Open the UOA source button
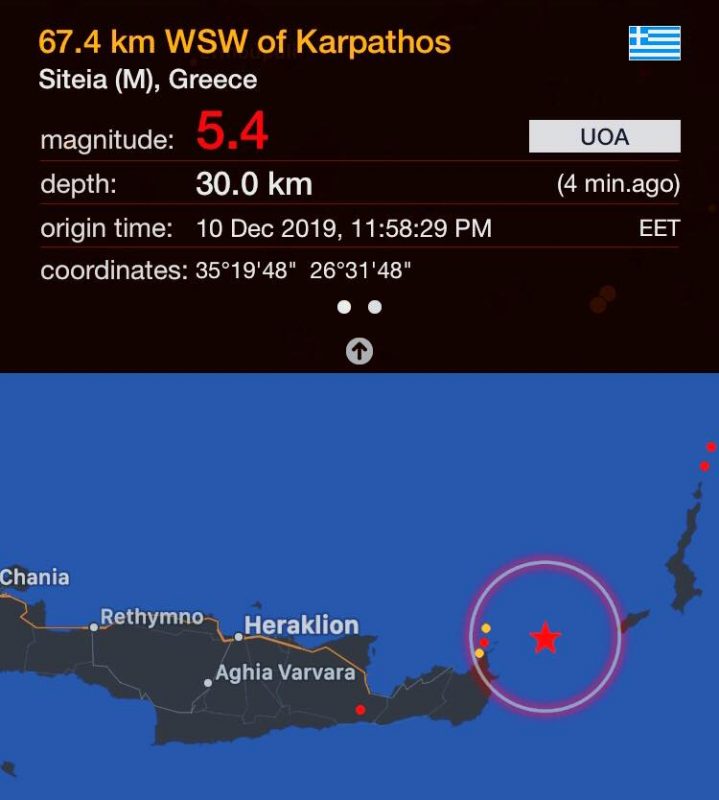The image size is (719, 800). 604,136
